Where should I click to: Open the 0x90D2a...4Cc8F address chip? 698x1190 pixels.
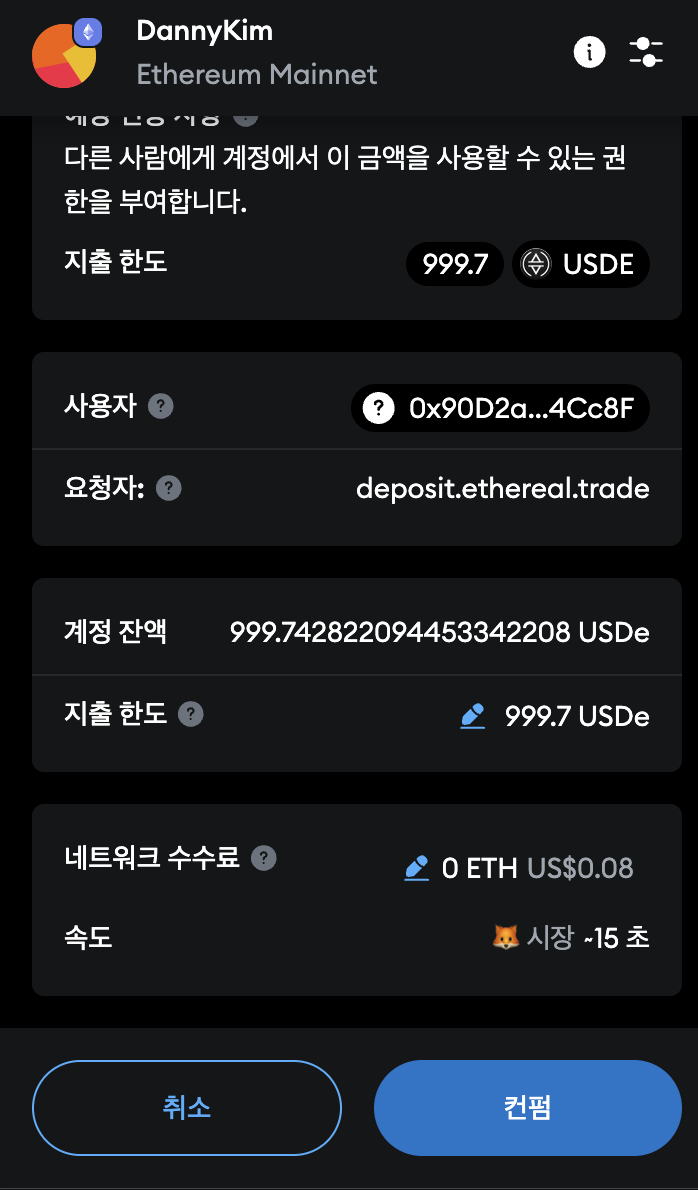[500, 408]
